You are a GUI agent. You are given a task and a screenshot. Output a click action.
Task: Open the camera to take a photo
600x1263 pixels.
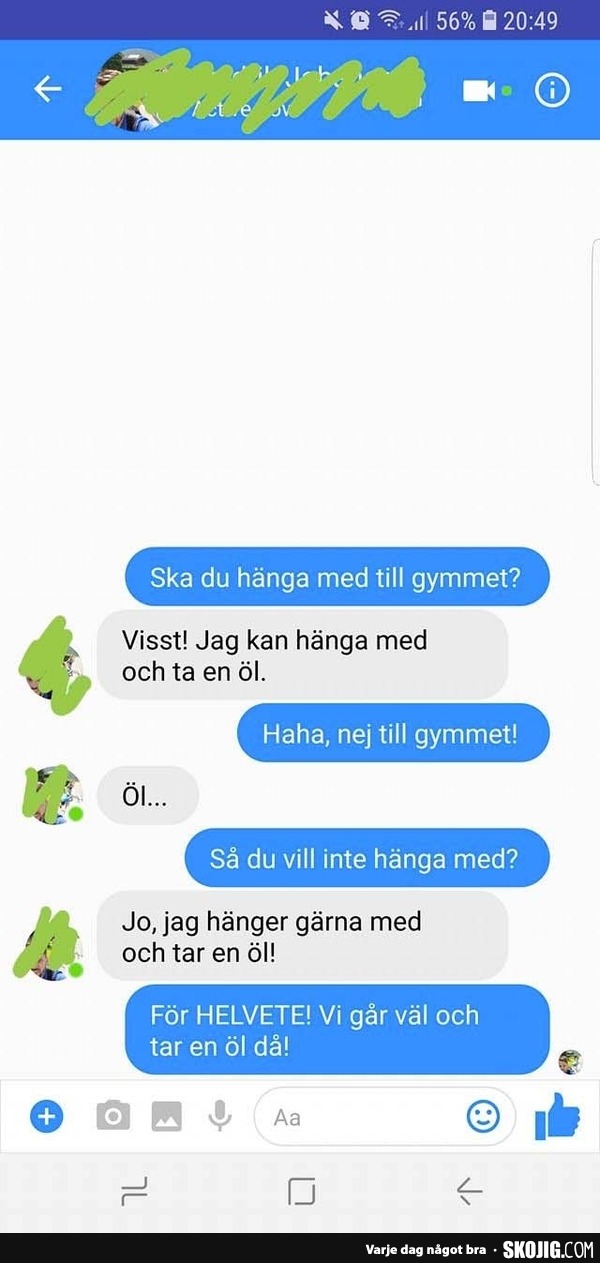[x=113, y=1115]
